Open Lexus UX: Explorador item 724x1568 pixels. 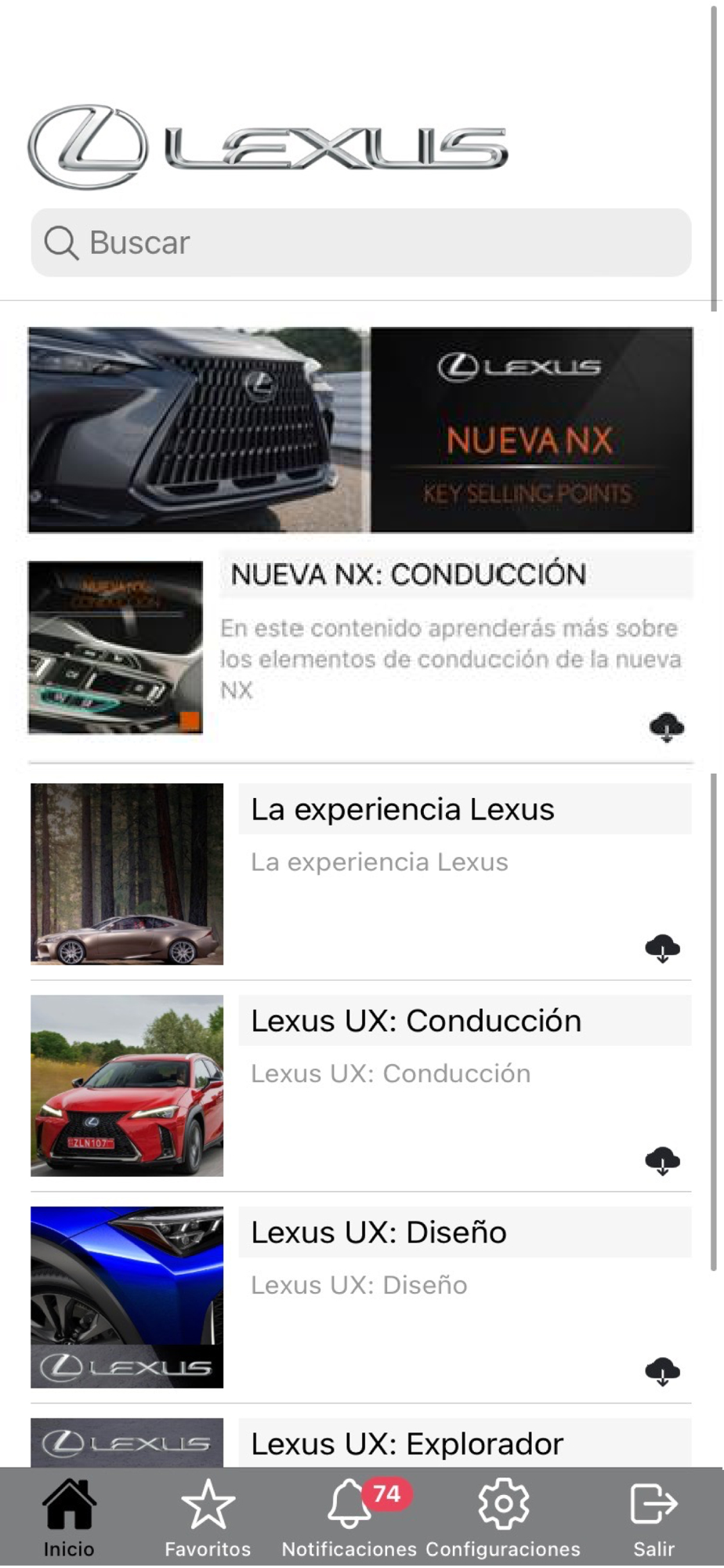(x=407, y=1444)
